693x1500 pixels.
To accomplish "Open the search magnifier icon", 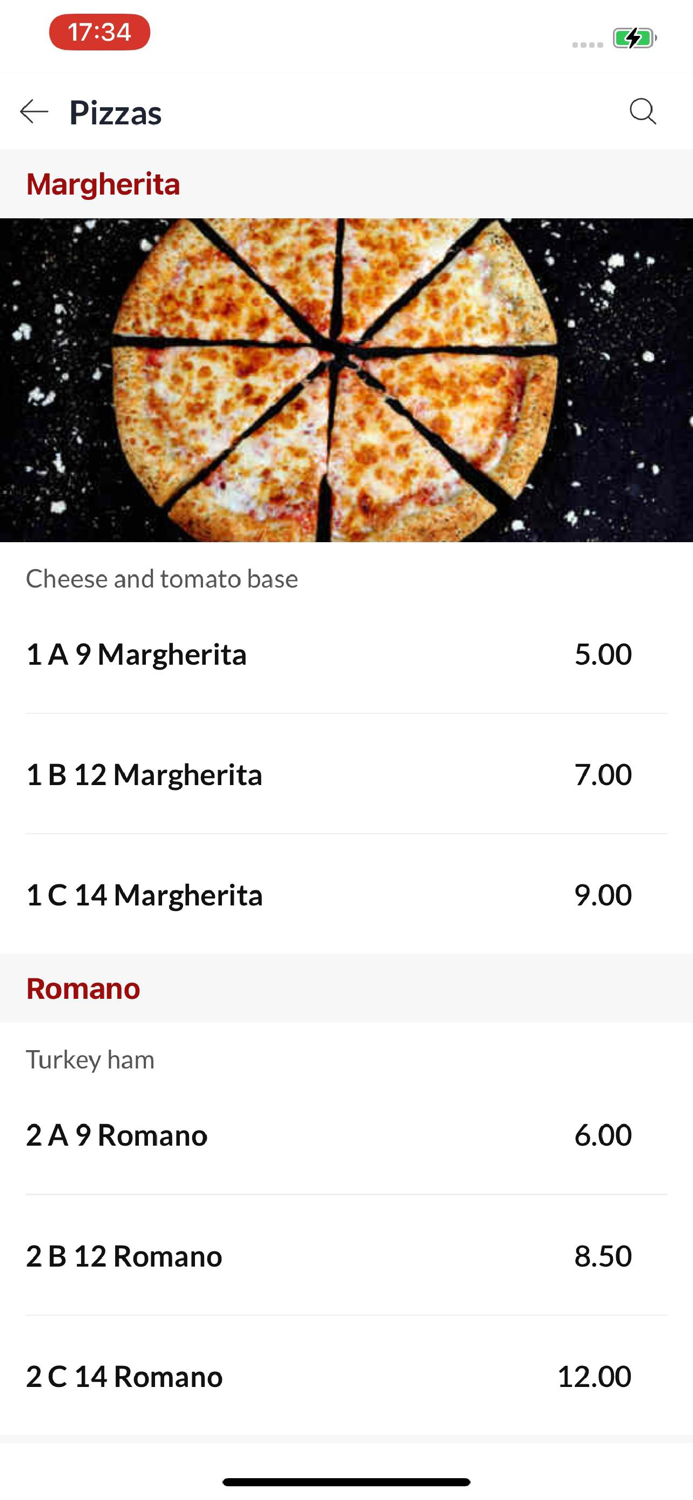I will point(643,112).
